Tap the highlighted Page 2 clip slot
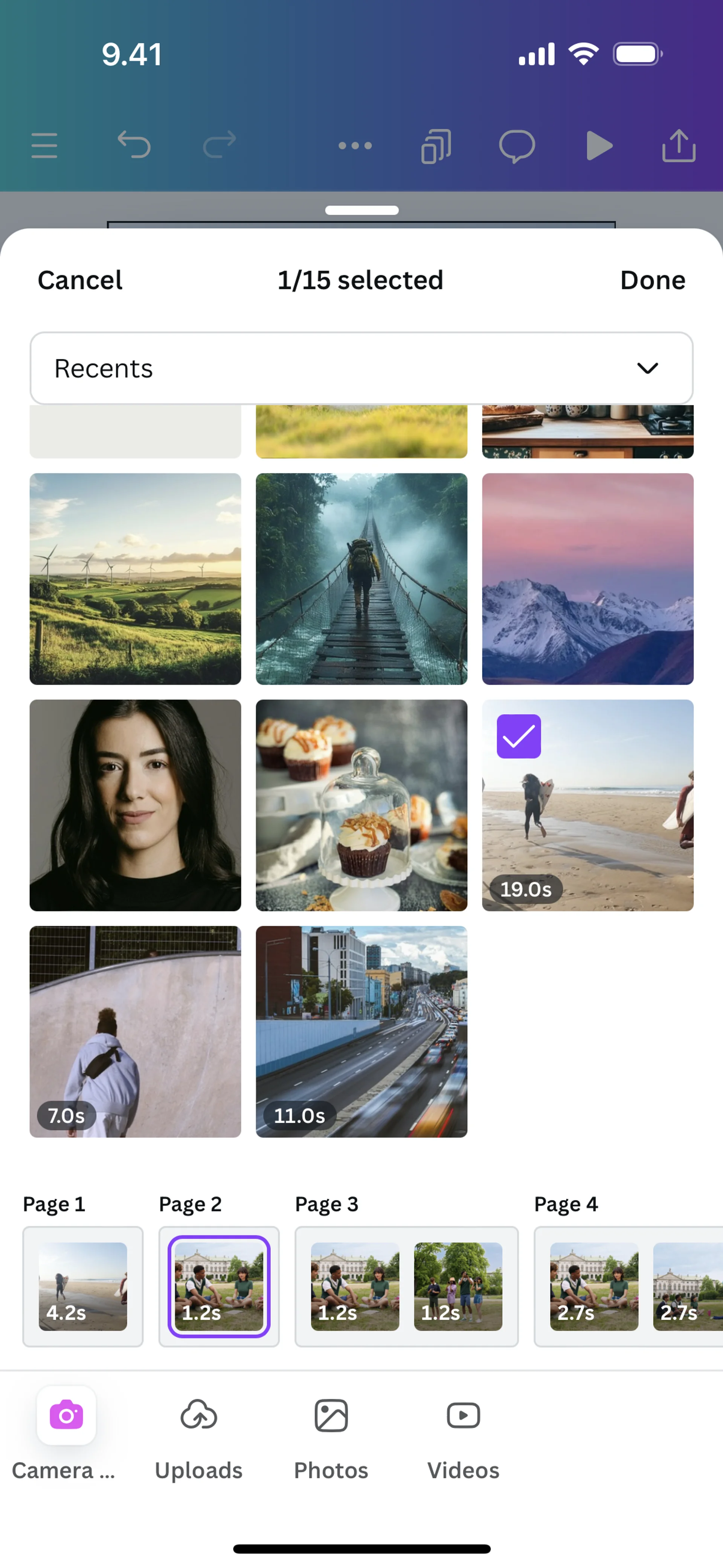The height and width of the screenshot is (1568, 723). click(x=219, y=1285)
